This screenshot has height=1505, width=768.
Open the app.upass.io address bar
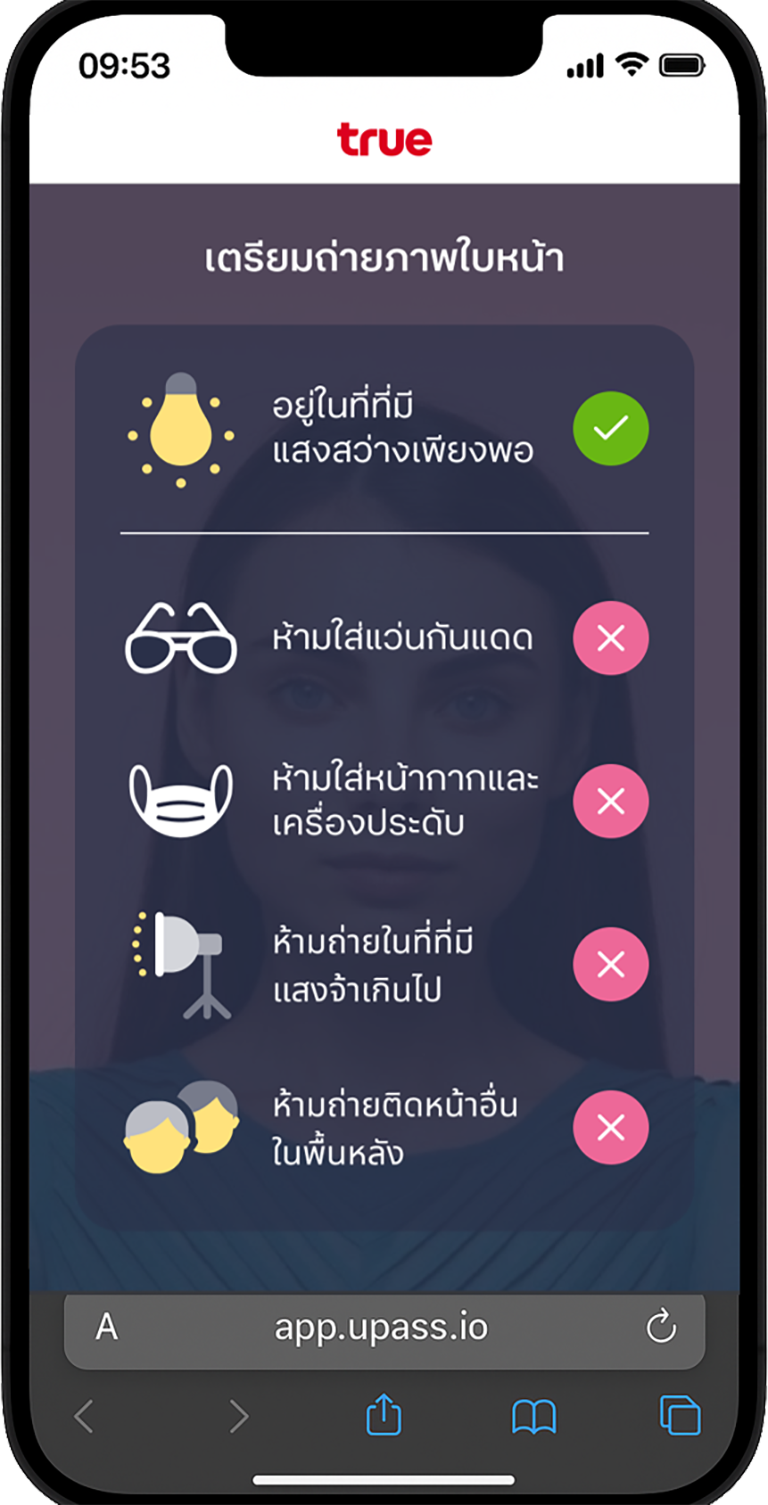coord(381,1327)
